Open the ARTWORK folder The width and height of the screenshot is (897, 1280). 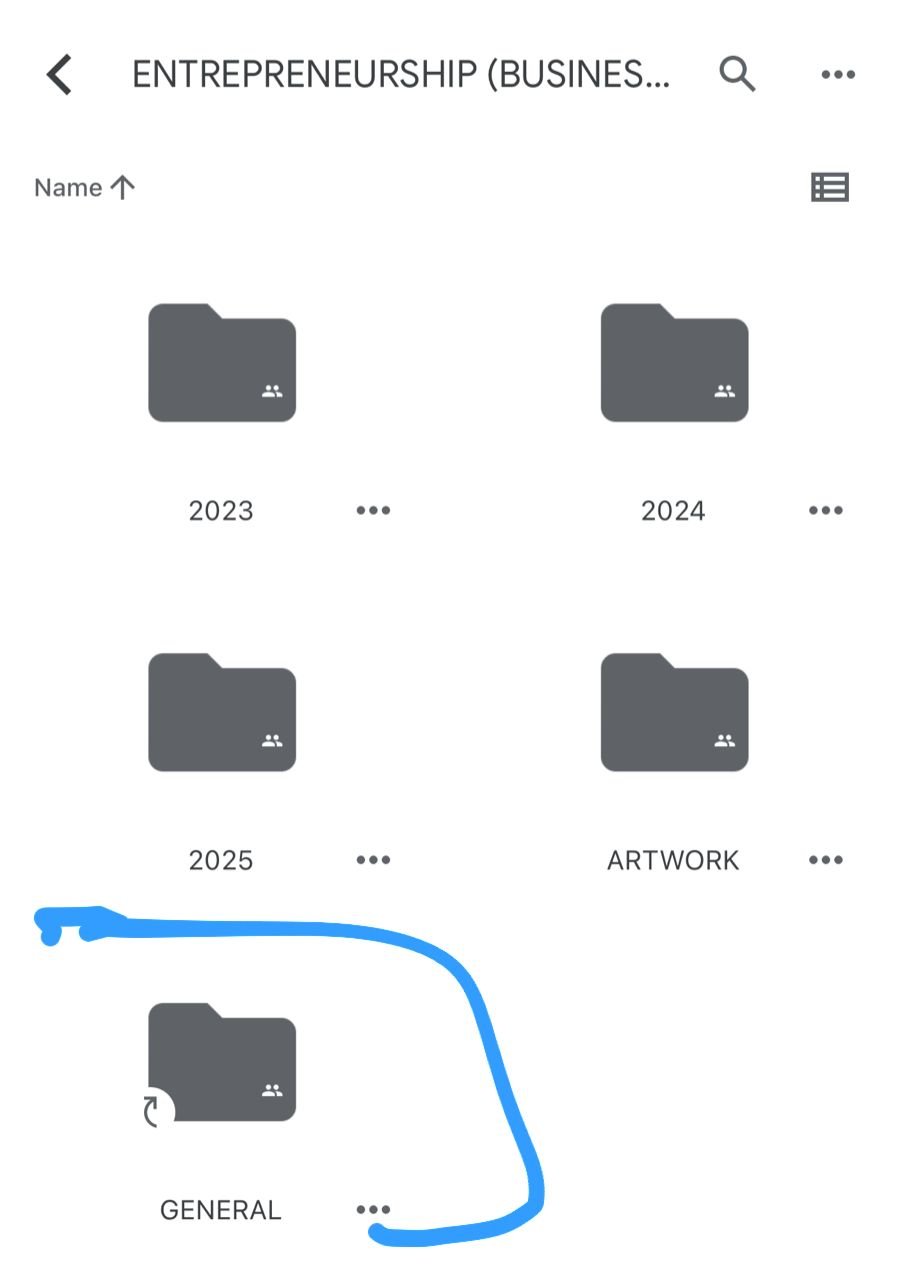pos(674,712)
